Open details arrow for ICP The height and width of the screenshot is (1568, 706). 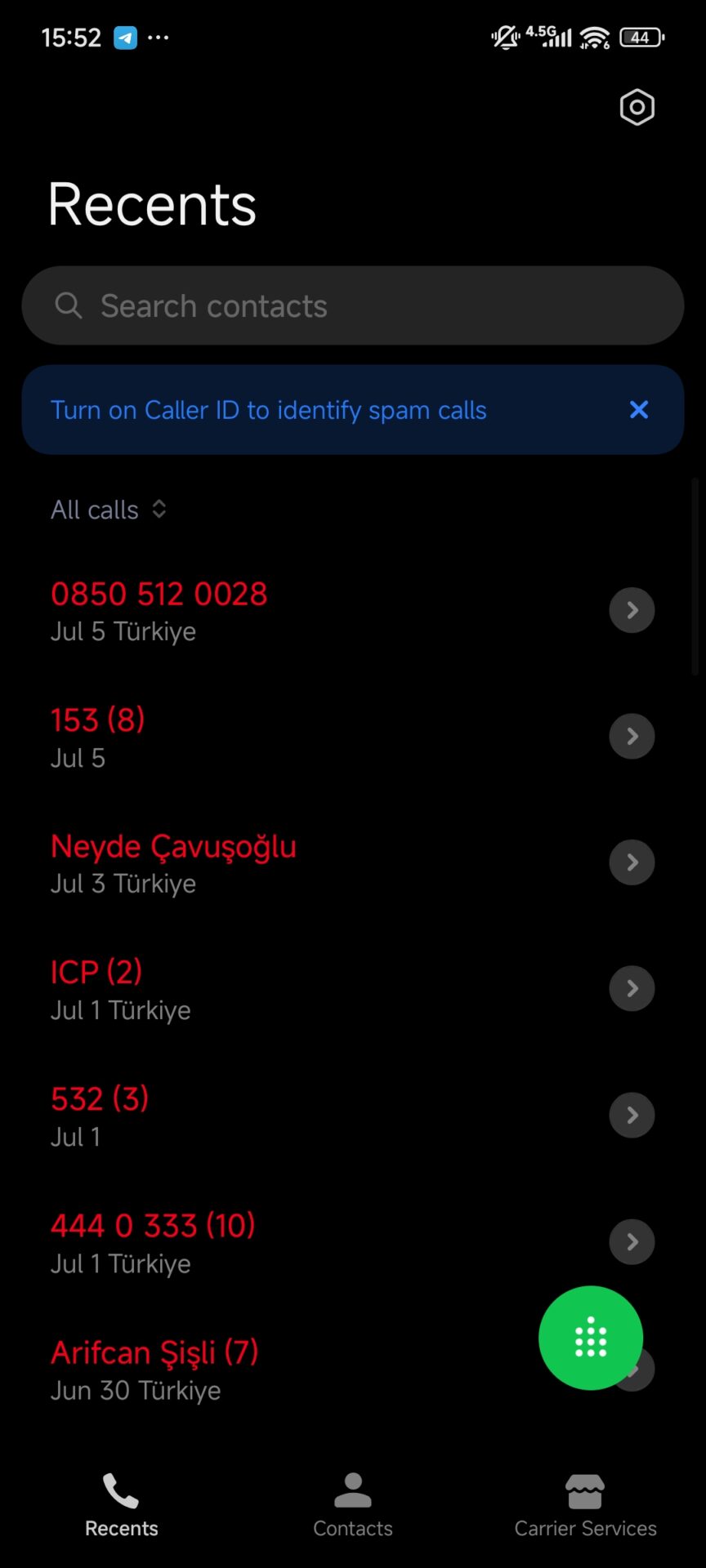[632, 989]
